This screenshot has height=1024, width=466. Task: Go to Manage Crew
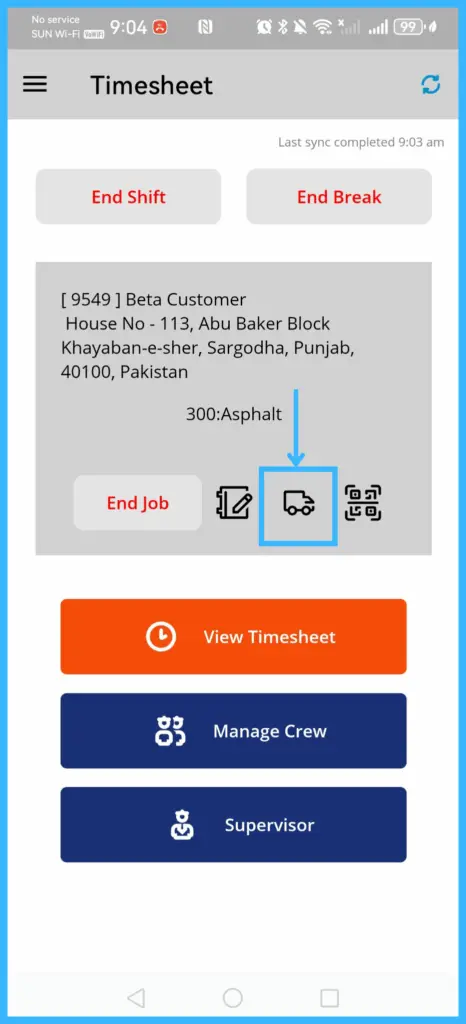[234, 731]
